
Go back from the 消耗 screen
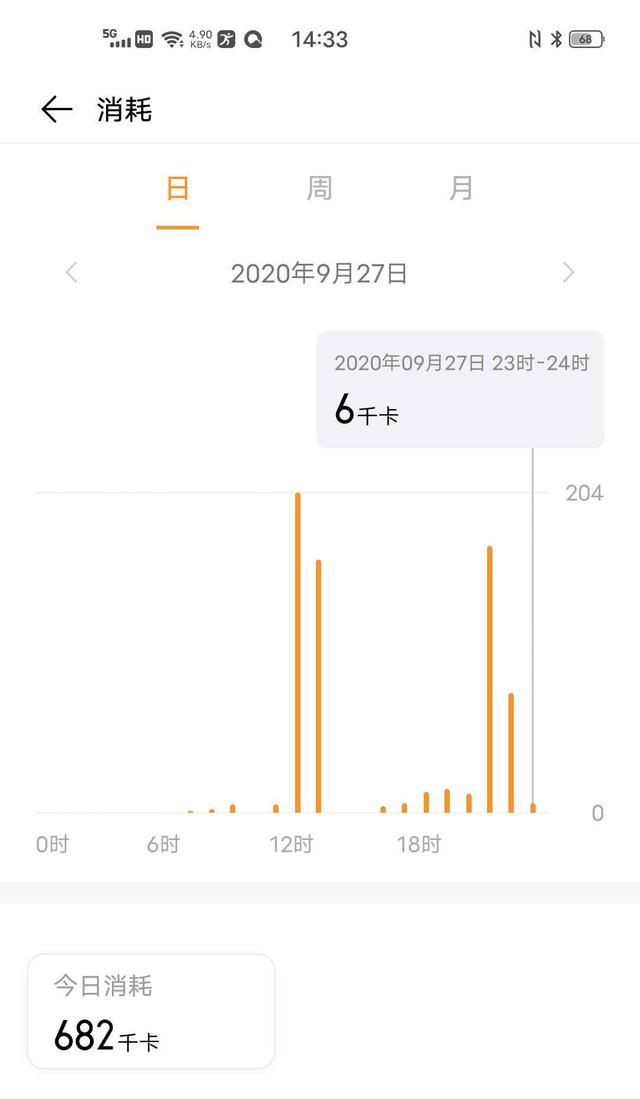57,109
